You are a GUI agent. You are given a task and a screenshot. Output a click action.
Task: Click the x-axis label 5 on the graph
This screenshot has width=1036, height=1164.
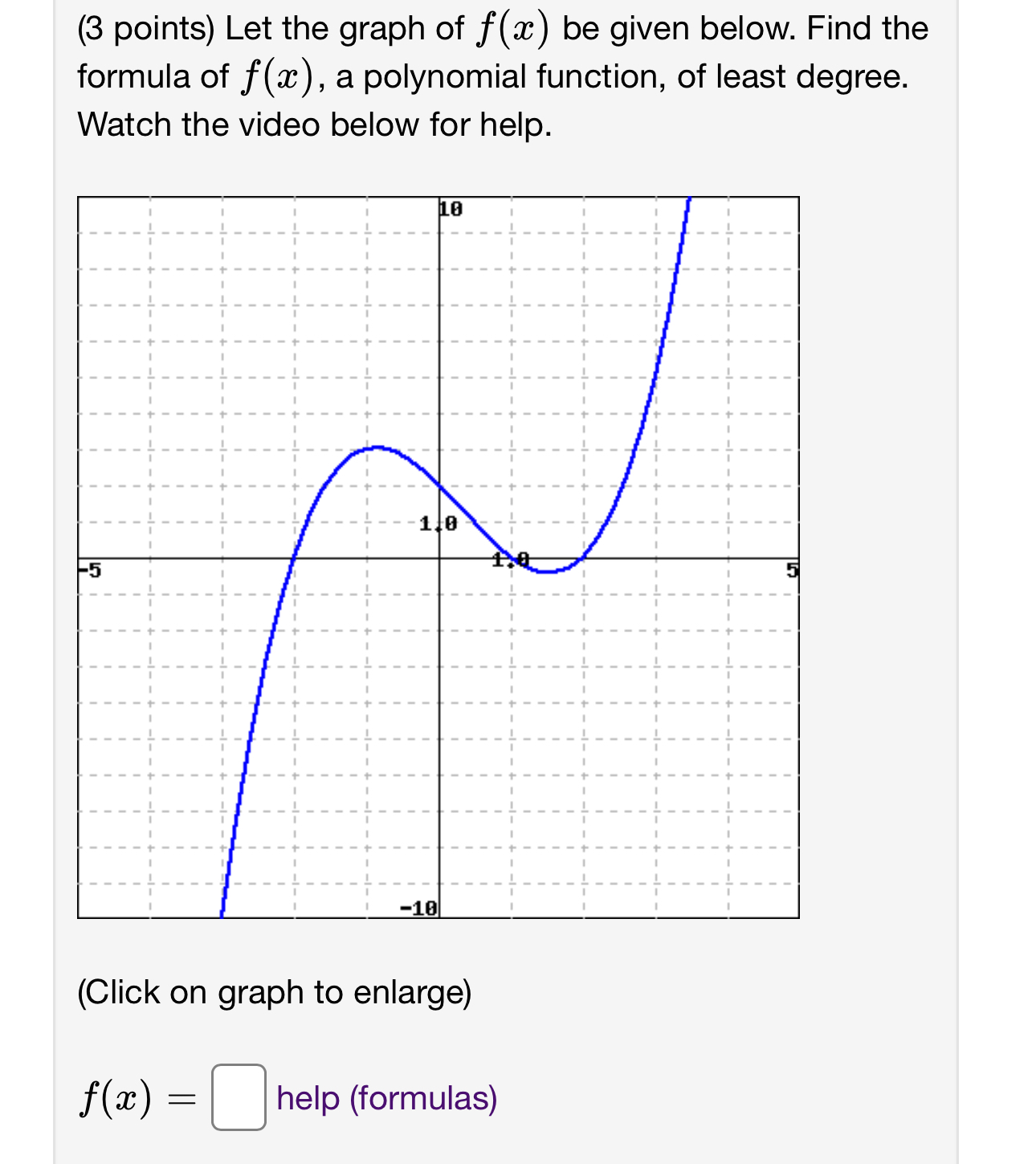point(792,570)
